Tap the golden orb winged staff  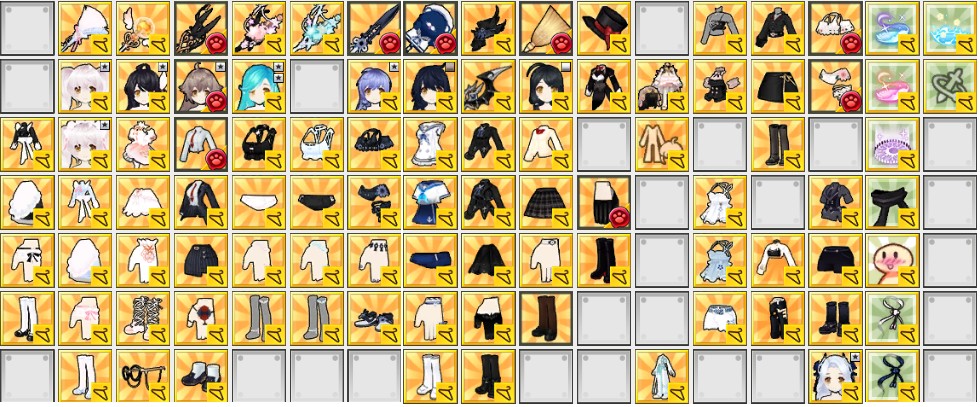tap(142, 27)
